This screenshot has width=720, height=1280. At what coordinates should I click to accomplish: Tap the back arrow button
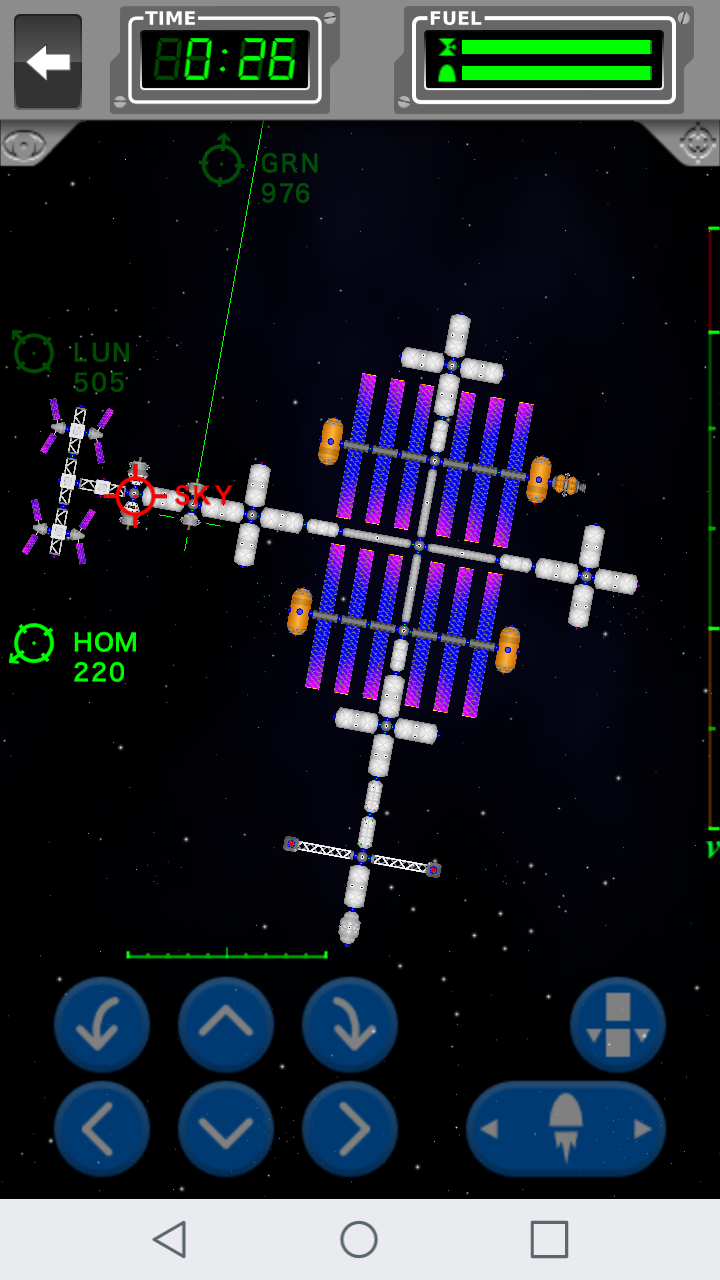(x=48, y=62)
